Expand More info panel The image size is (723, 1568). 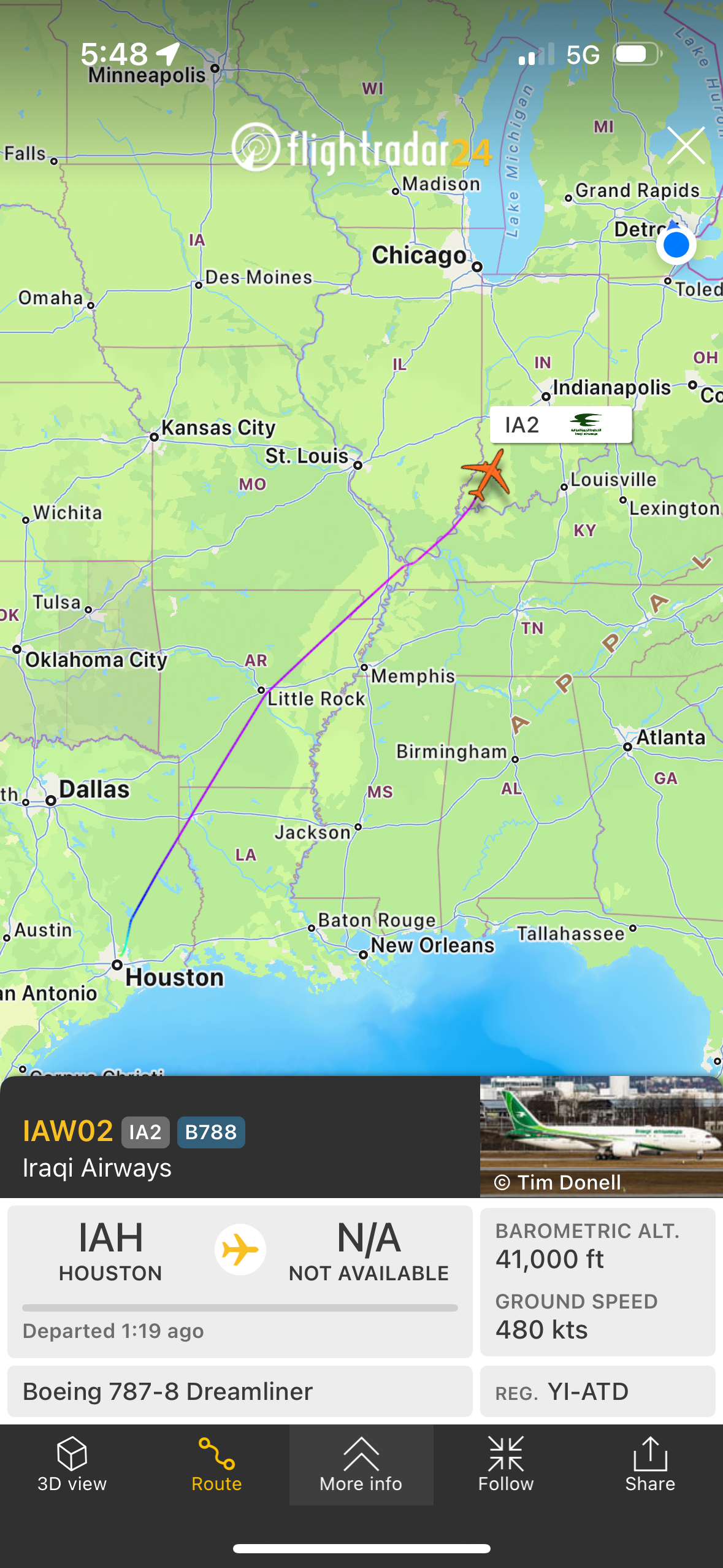pos(361,1465)
